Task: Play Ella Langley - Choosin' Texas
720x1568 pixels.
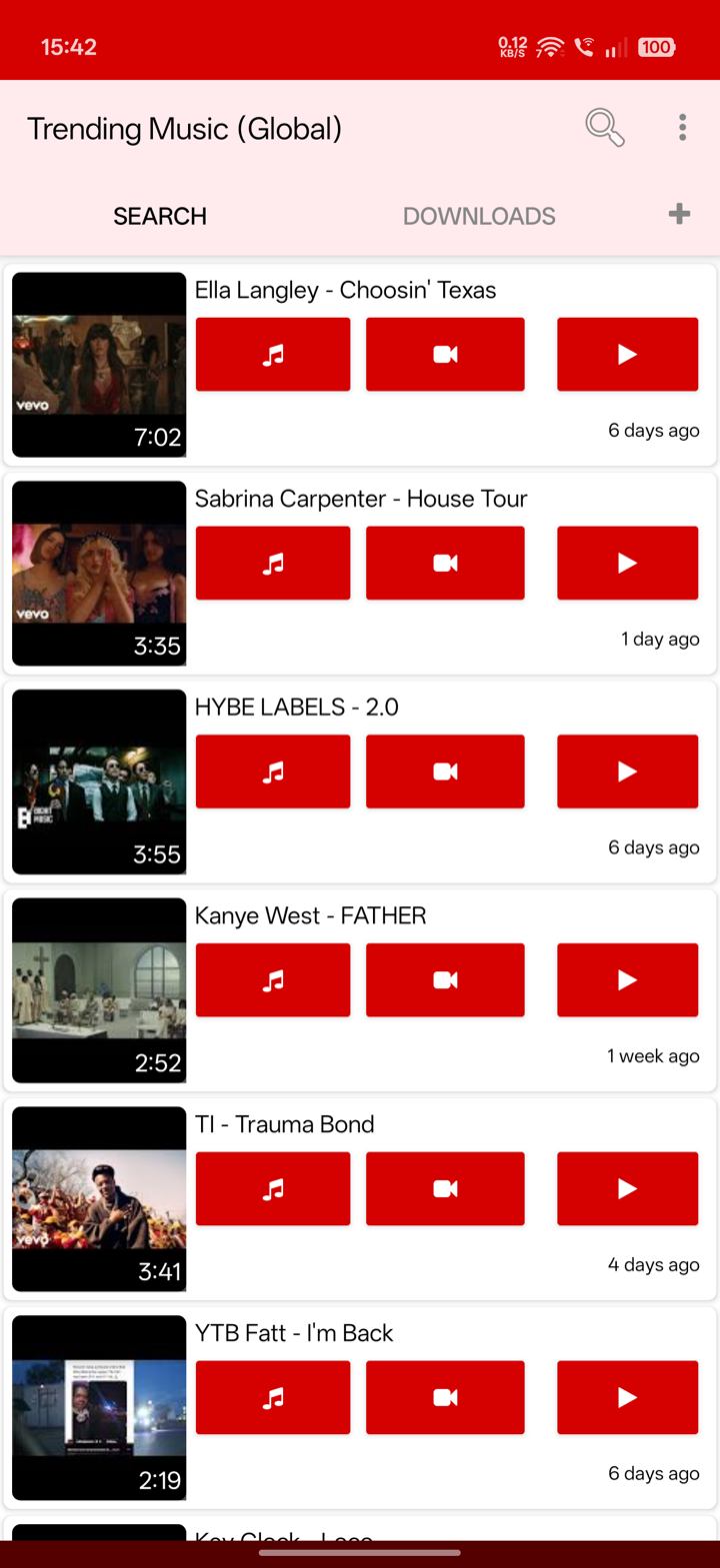Action: [x=627, y=354]
